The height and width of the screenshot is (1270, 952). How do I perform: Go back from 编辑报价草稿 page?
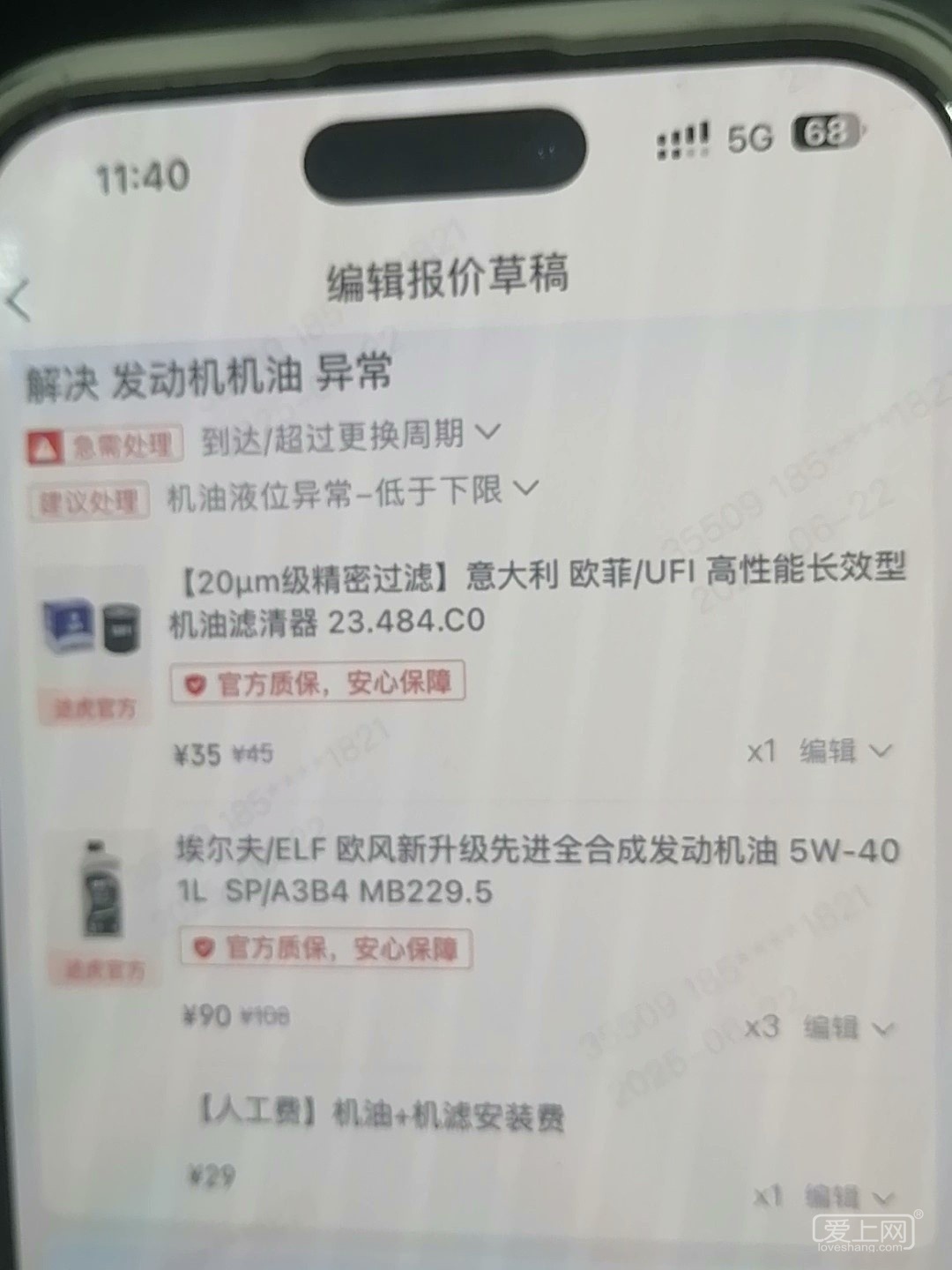point(21,300)
